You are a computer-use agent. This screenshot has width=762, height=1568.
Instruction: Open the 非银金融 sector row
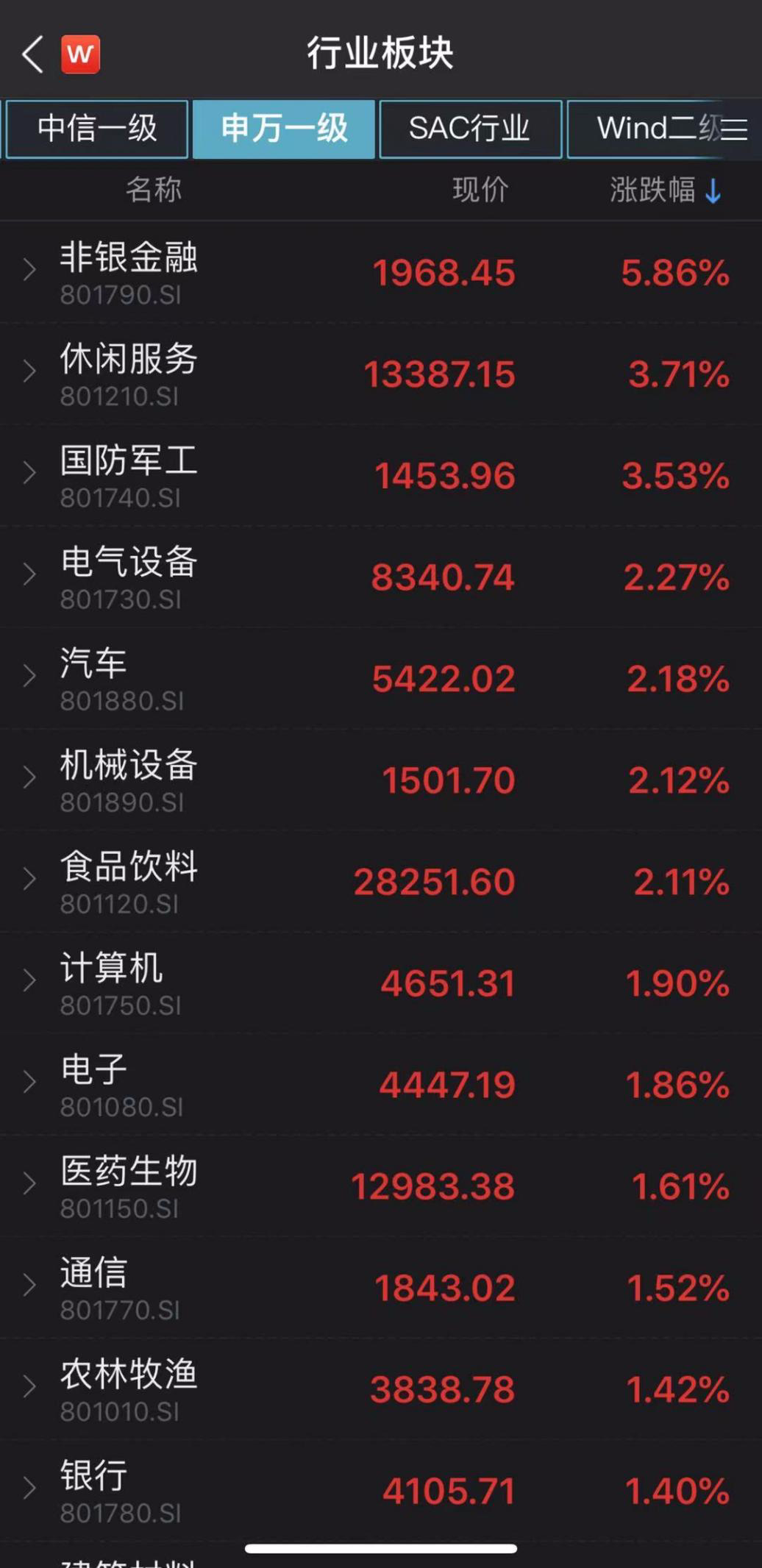pyautogui.click(x=381, y=272)
